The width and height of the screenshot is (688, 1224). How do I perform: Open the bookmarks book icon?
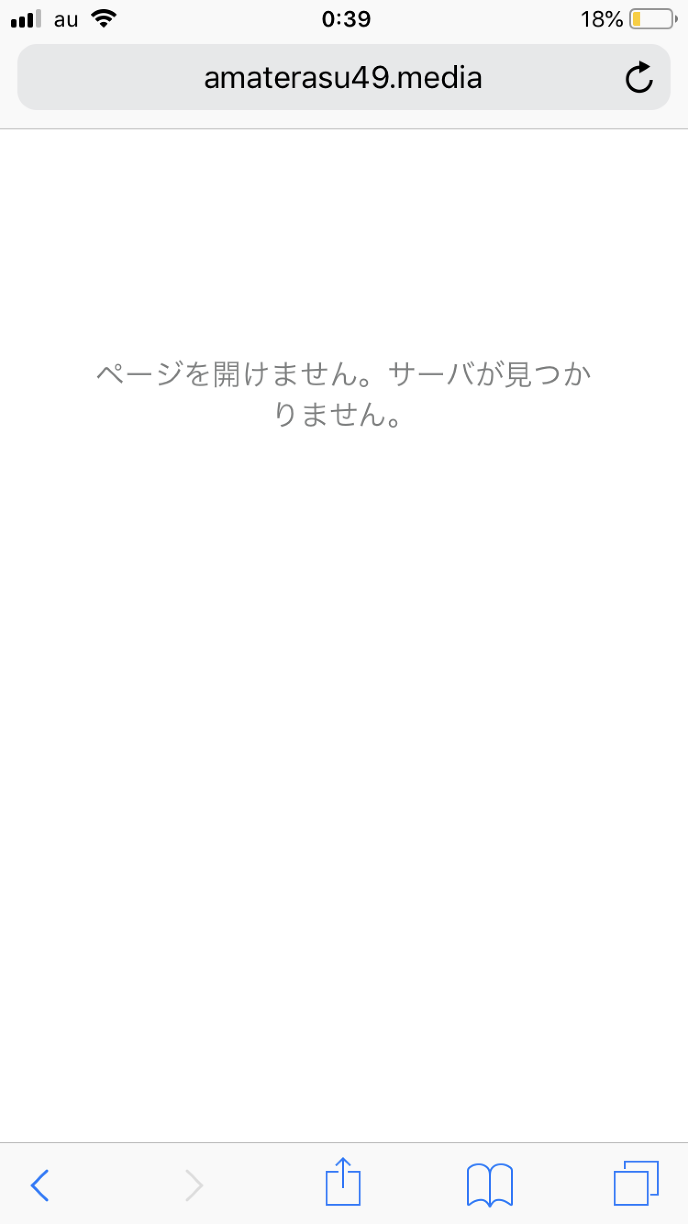490,1185
